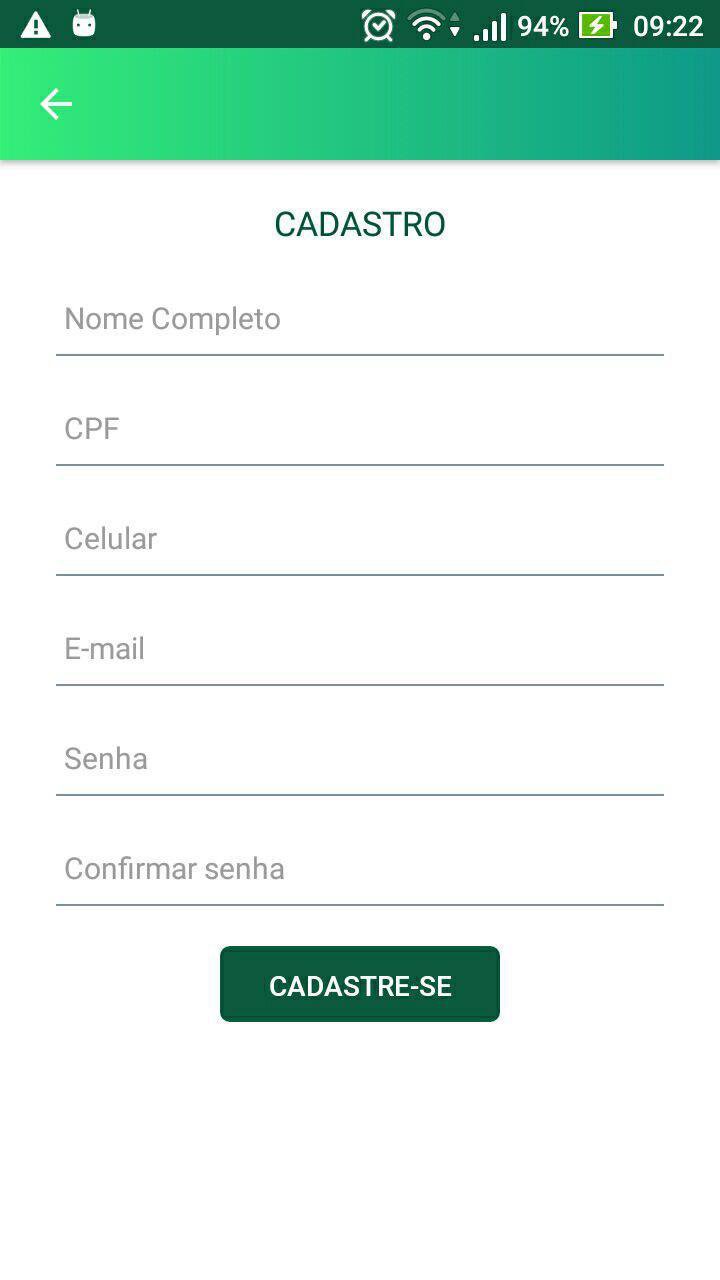
Task: Activate the Senha password field
Action: click(x=360, y=760)
